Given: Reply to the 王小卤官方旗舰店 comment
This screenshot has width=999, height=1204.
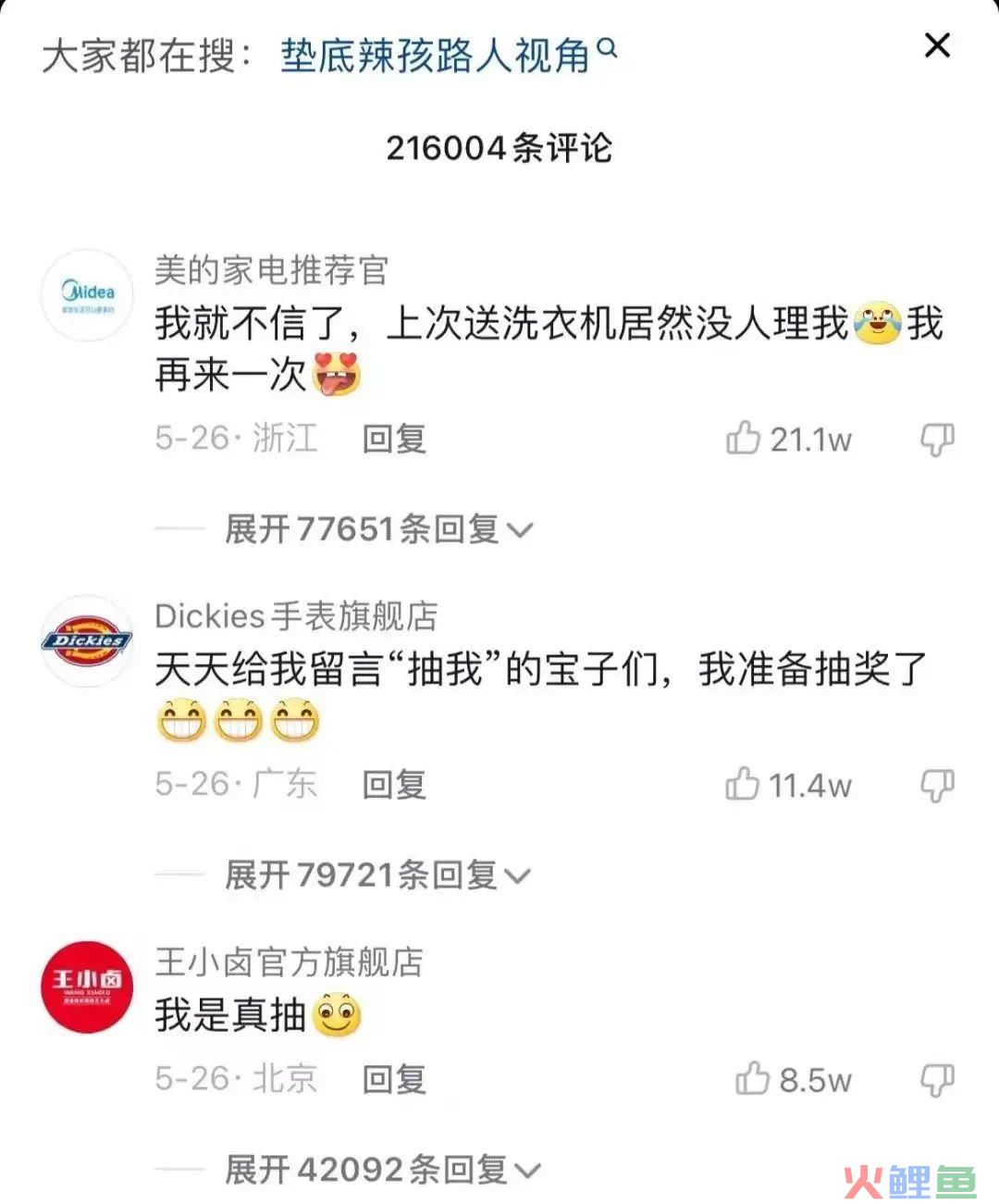Looking at the screenshot, I should (394, 1079).
